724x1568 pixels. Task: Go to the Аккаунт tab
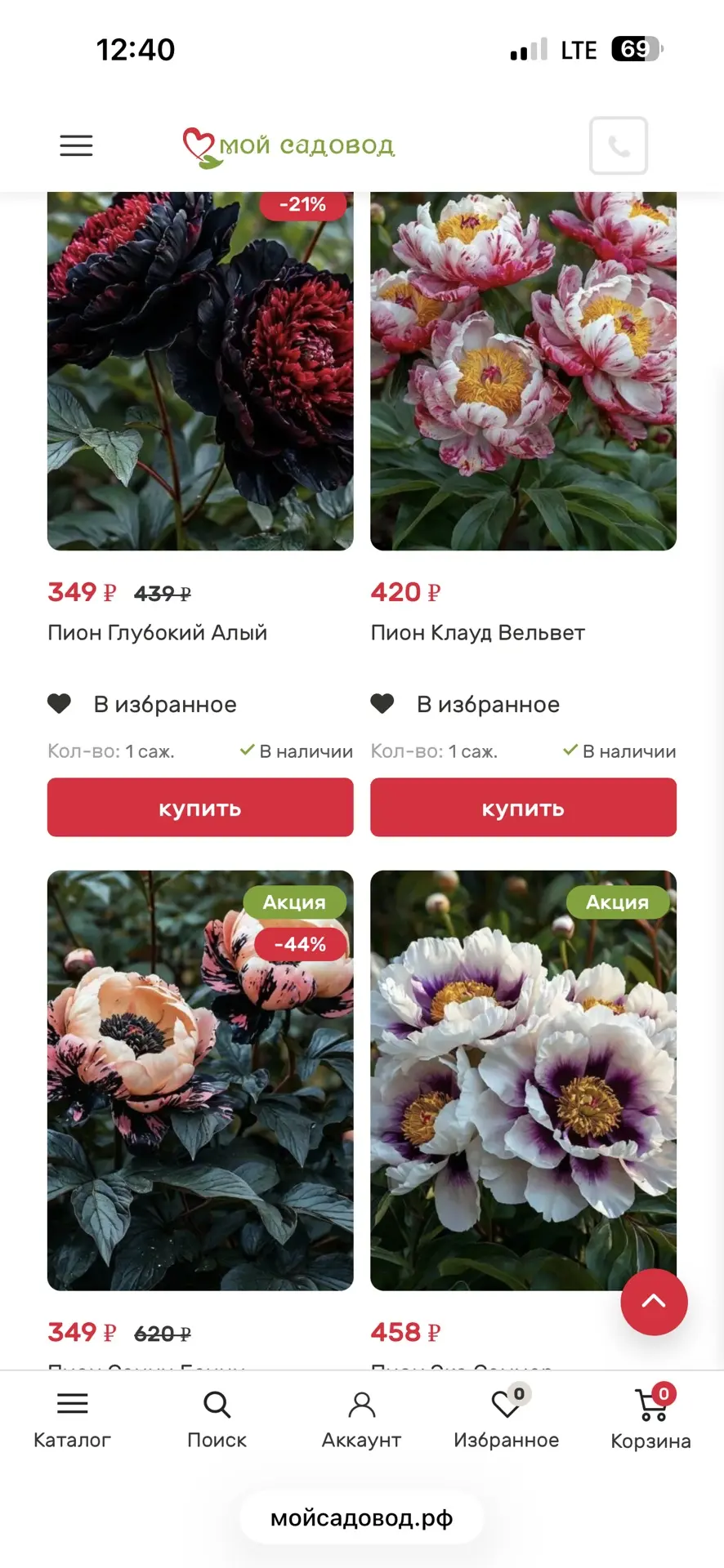pyautogui.click(x=361, y=1420)
